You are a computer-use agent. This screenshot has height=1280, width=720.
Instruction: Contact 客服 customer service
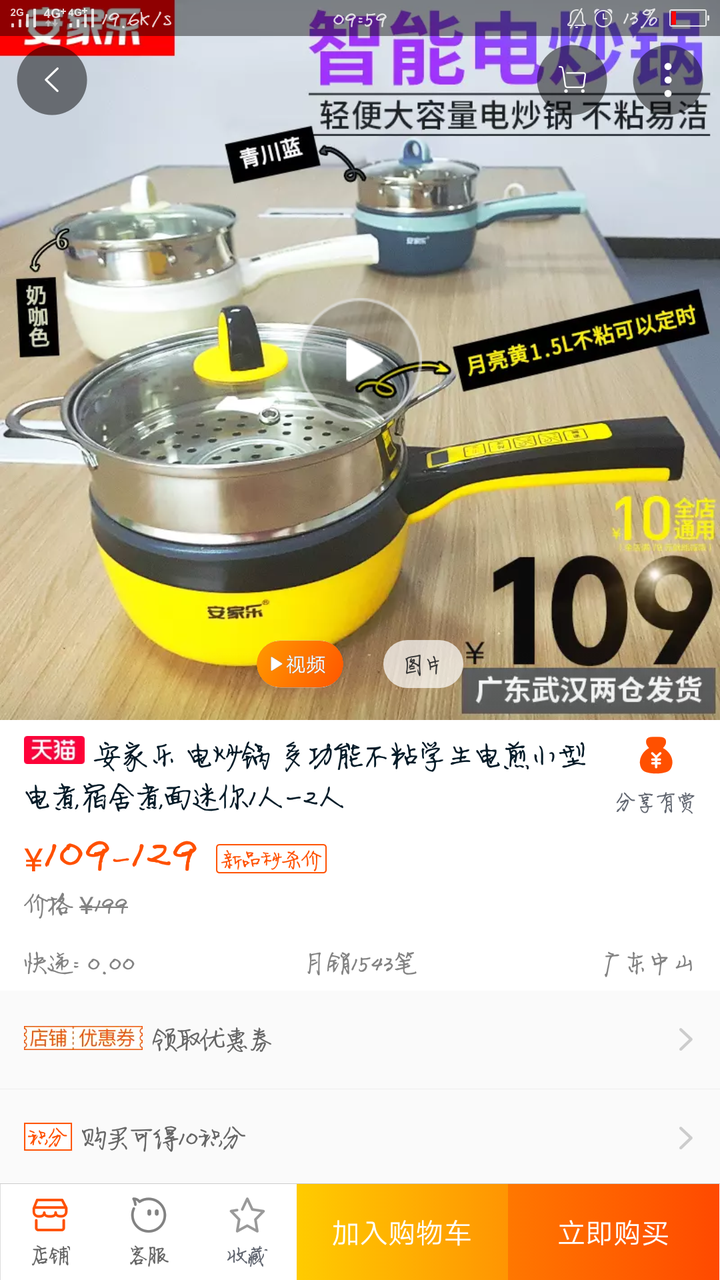click(148, 1232)
